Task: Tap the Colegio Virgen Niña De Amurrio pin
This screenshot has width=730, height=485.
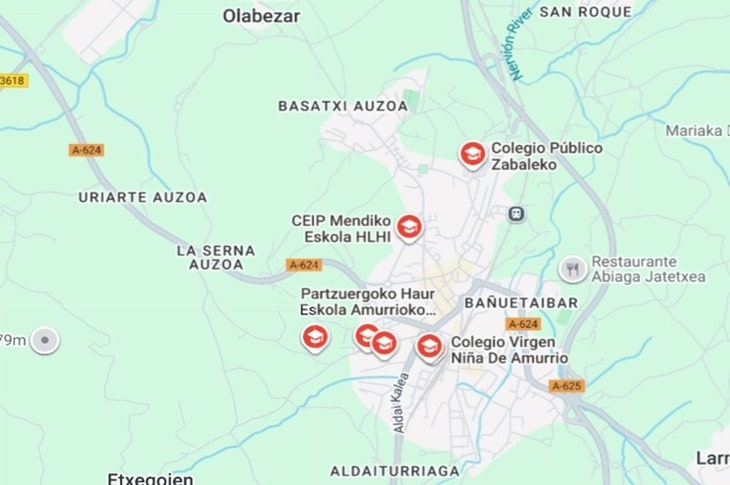Action: point(429,346)
